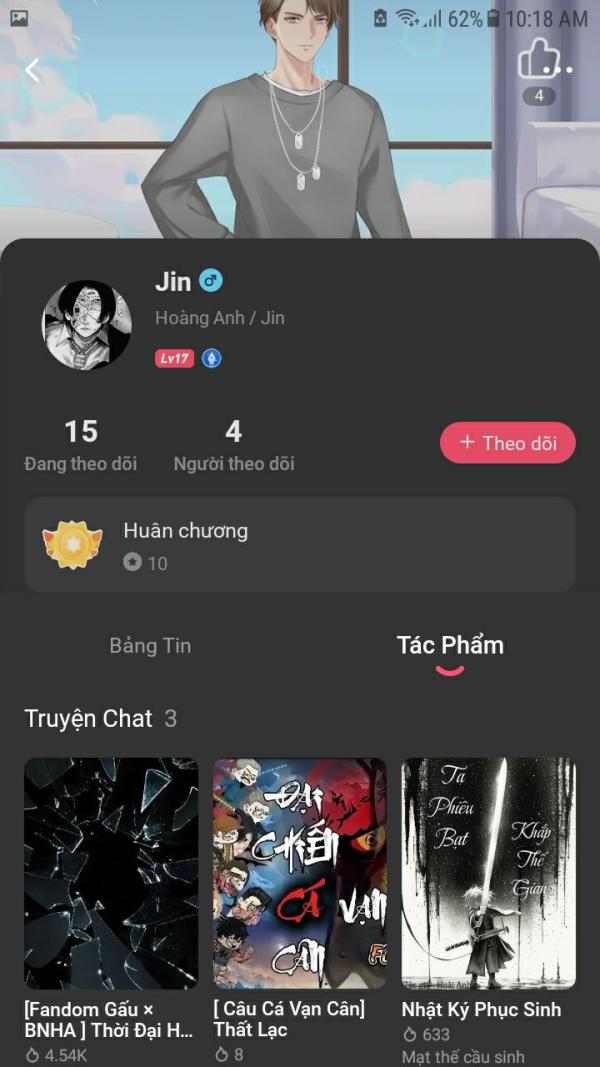Select the Tác Phẩm tab

(x=450, y=646)
